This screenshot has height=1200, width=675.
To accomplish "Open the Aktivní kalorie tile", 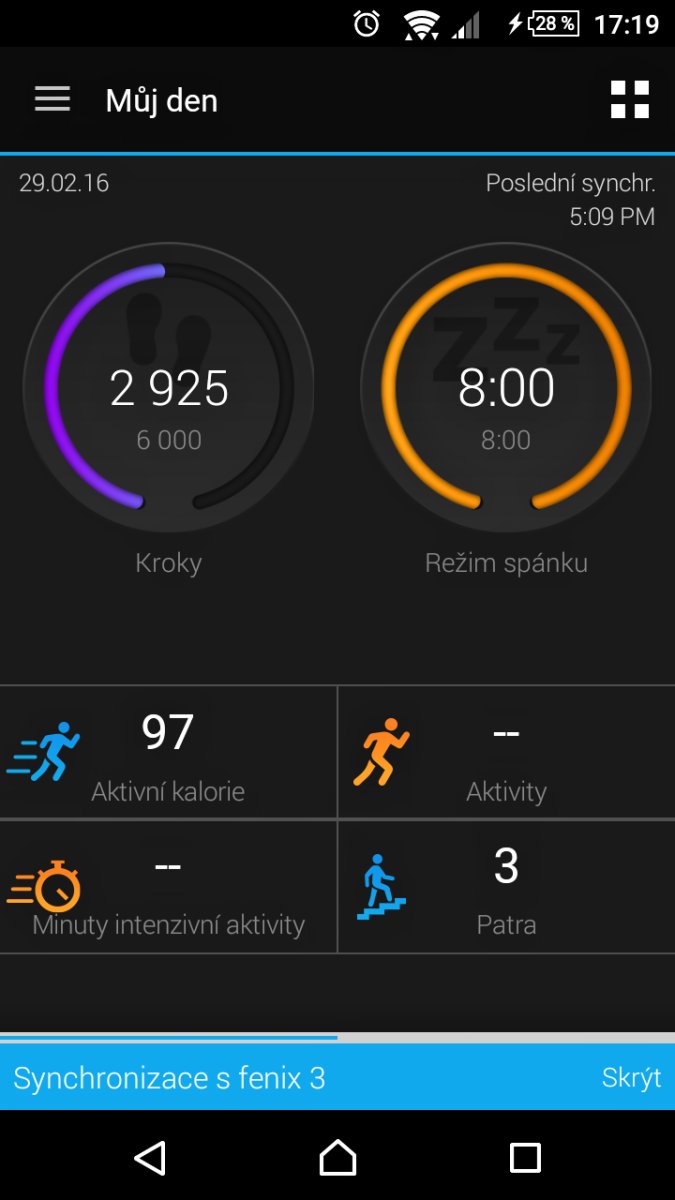I will 168,752.
